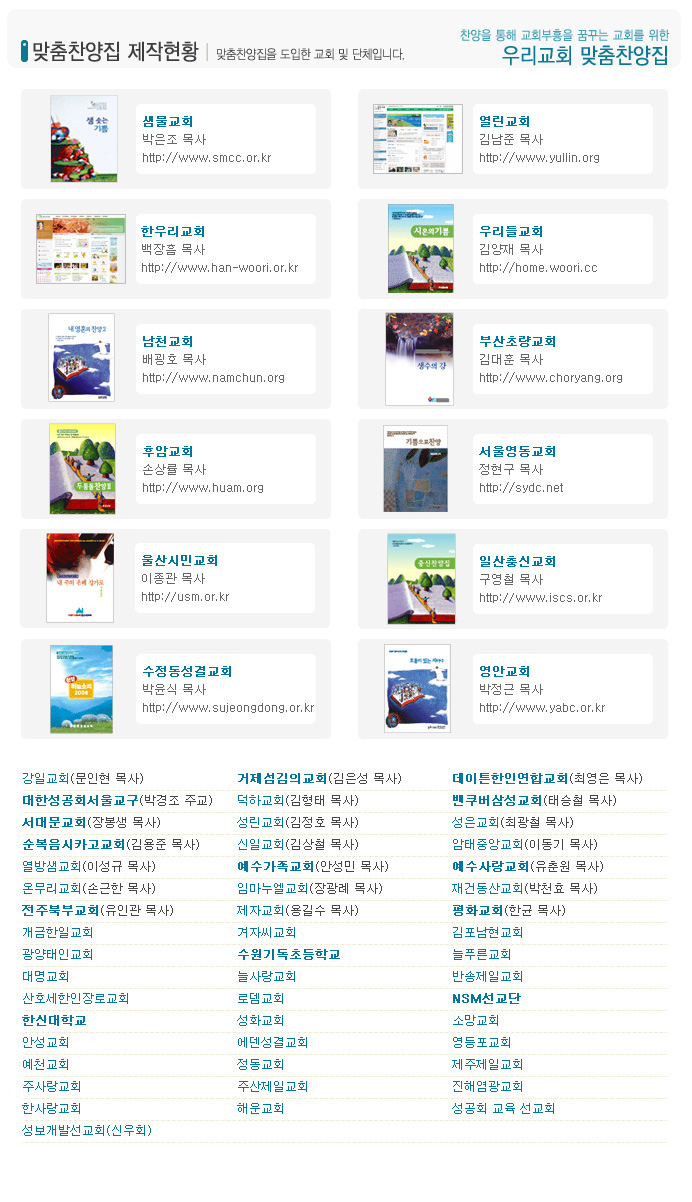
Task: Open the 일산충신교회 iscs.or.kr link
Action: pos(540,598)
